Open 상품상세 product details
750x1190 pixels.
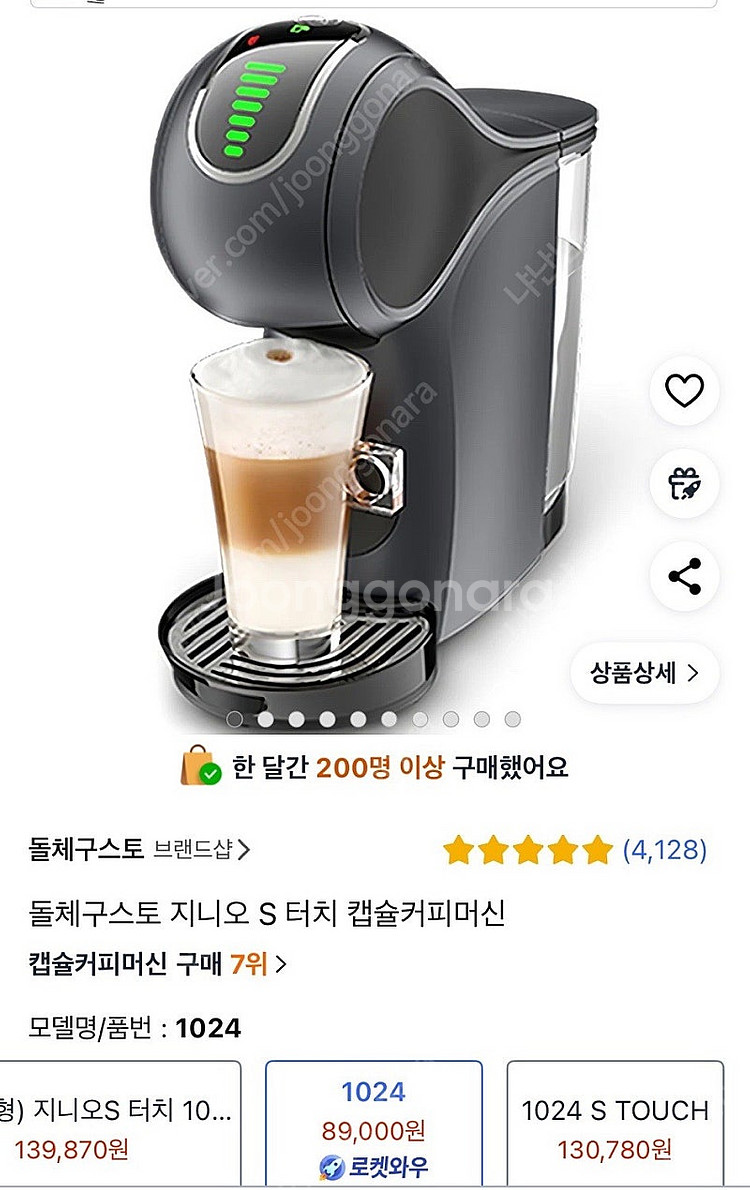pos(644,672)
